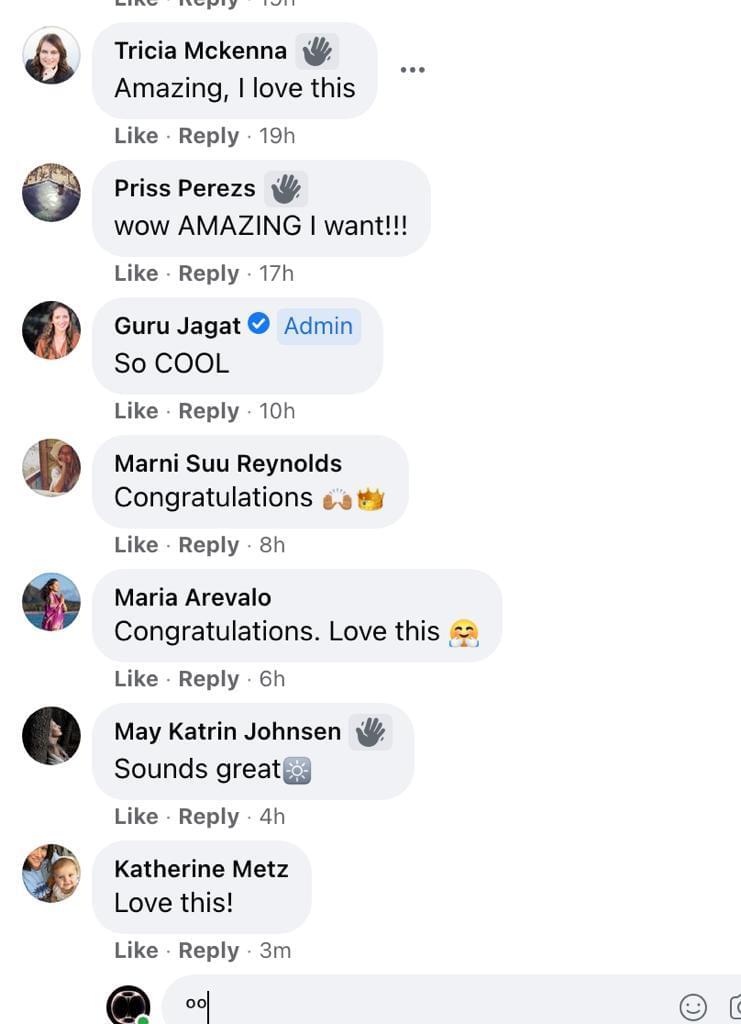Like May Katrin Johnsen's comment

pyautogui.click(x=136, y=816)
